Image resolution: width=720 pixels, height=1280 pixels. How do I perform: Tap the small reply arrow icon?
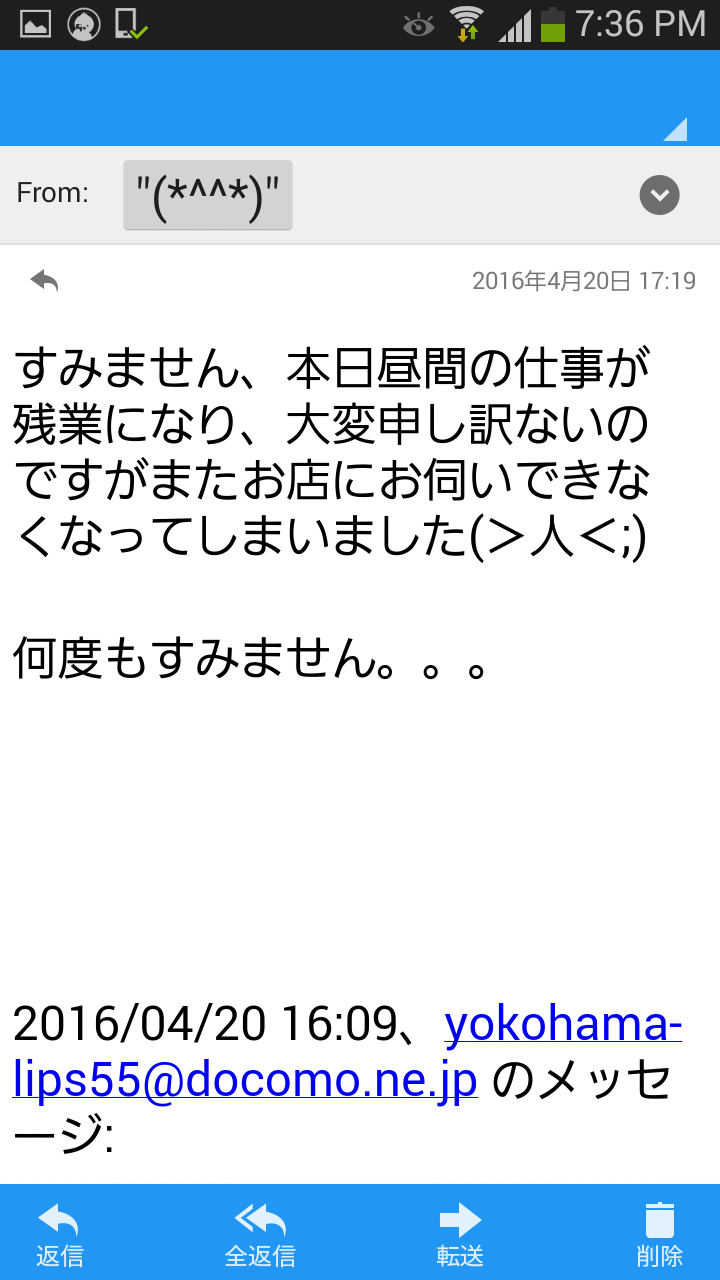click(44, 281)
